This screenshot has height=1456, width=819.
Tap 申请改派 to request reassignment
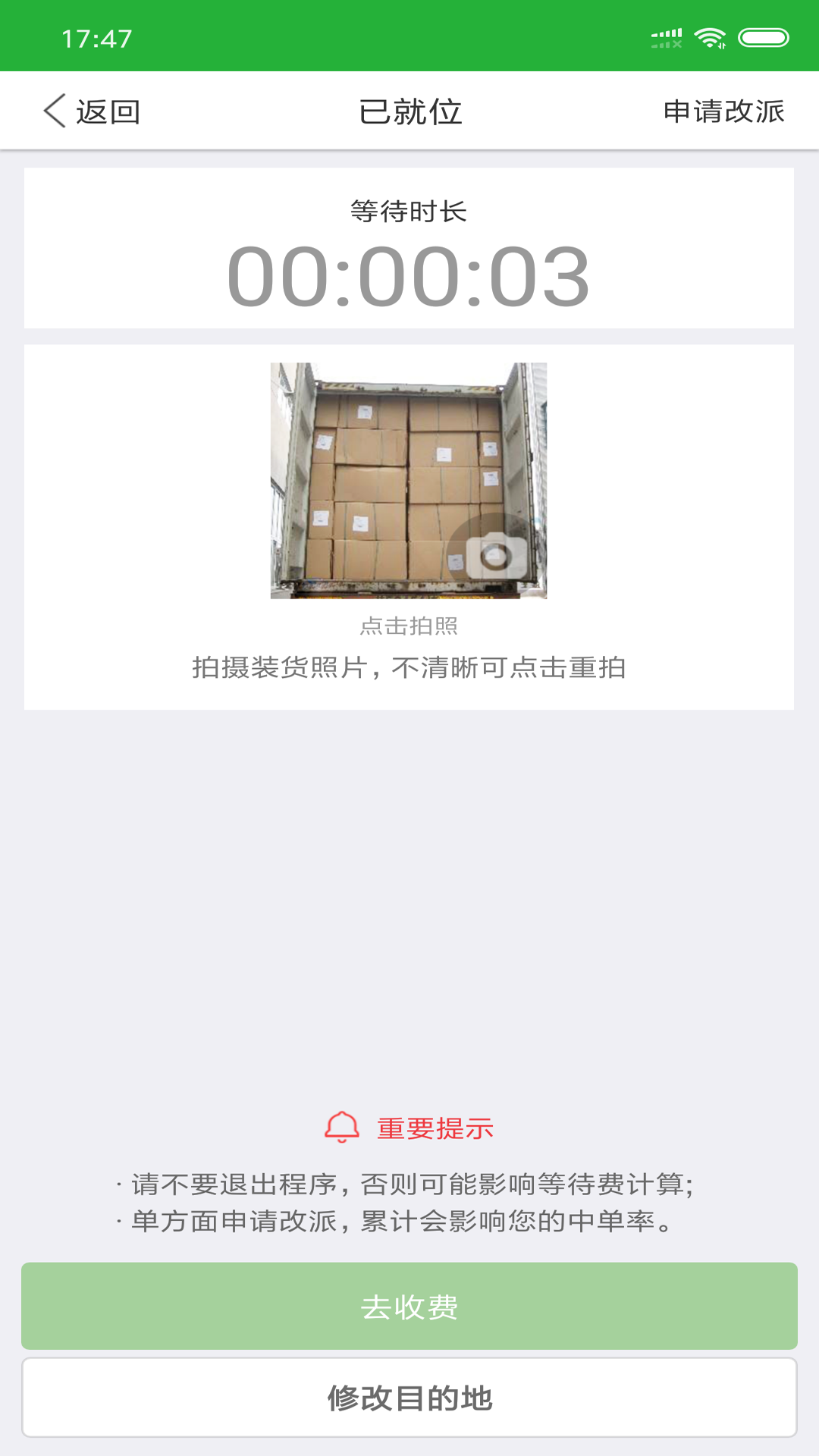(723, 111)
